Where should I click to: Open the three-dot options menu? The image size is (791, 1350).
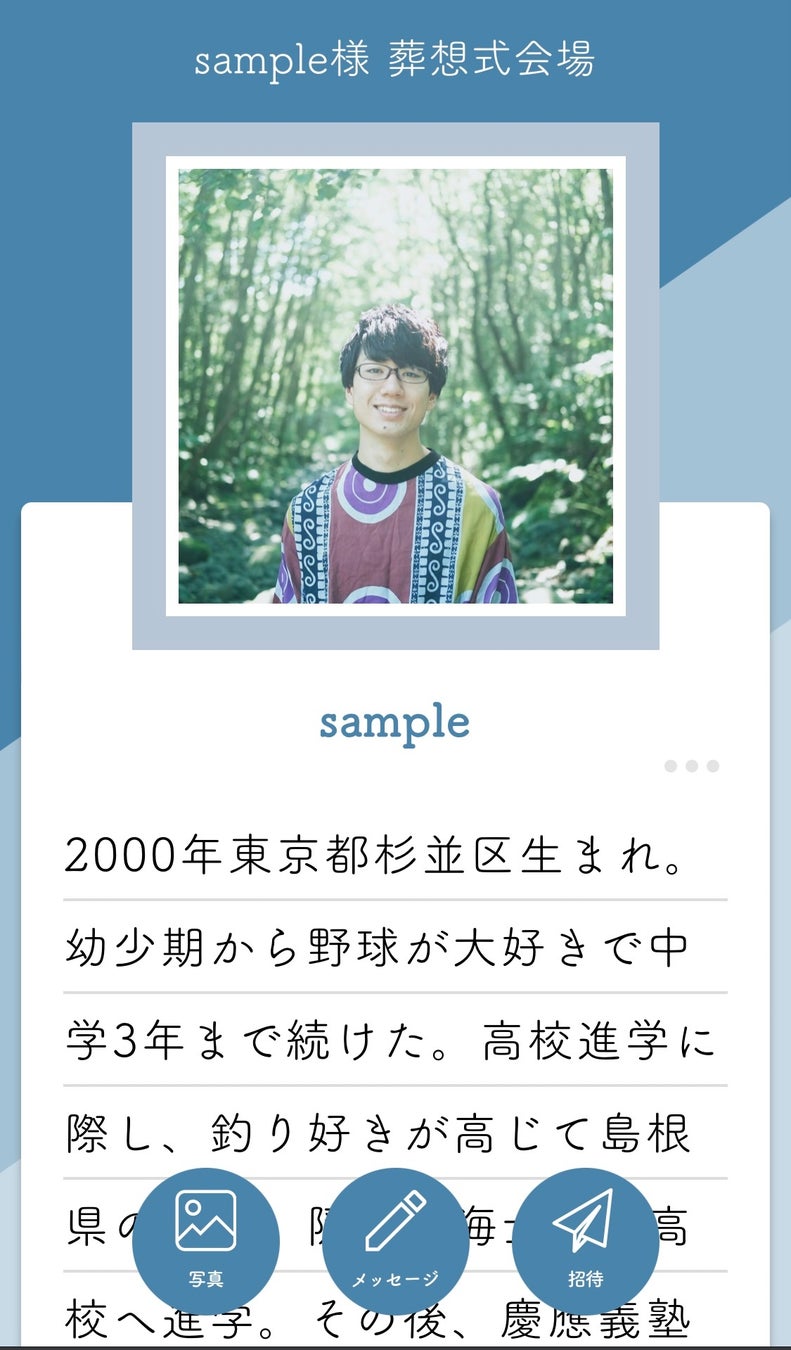pyautogui.click(x=692, y=766)
